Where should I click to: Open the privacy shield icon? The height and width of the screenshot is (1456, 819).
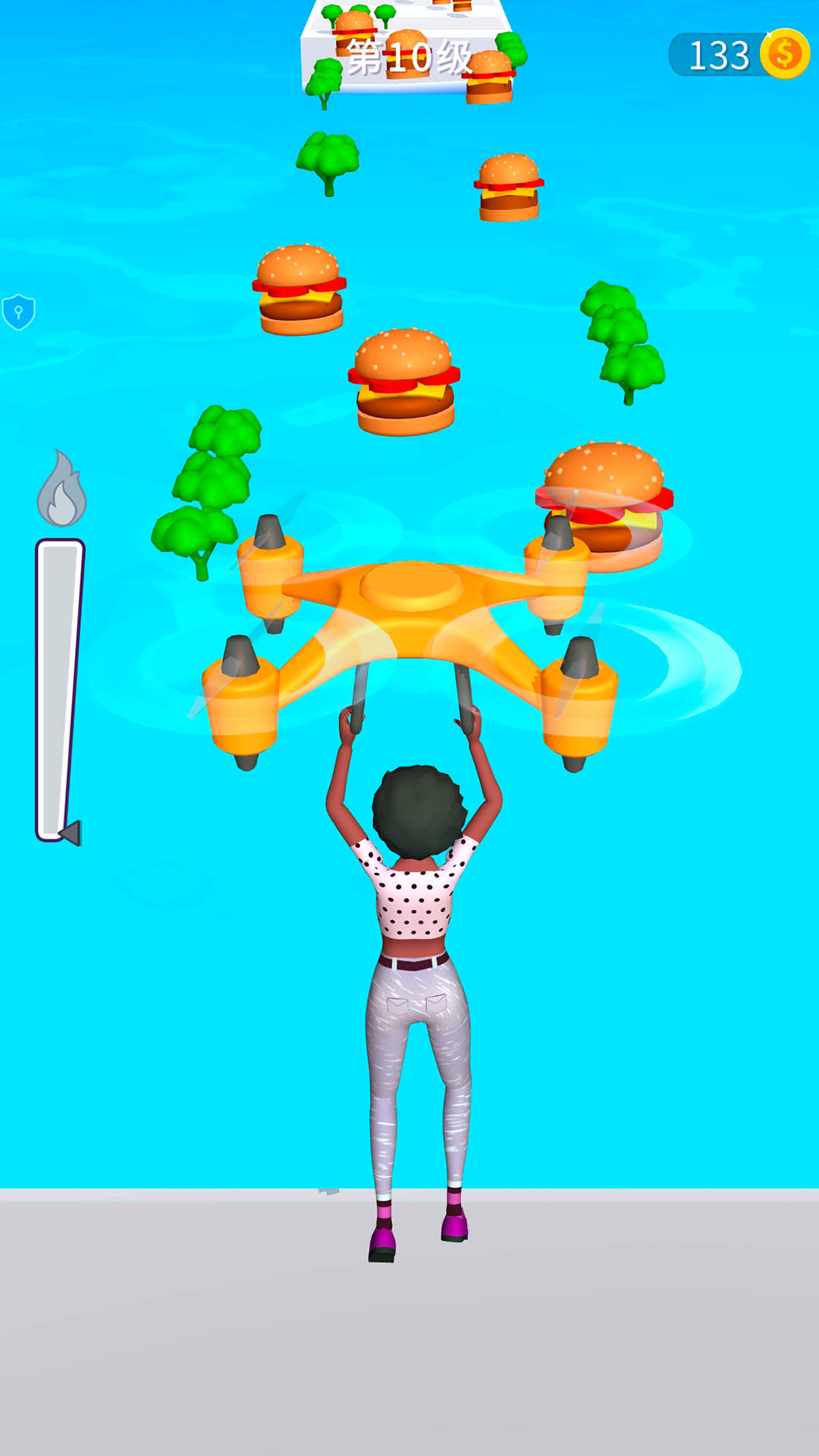click(x=18, y=312)
